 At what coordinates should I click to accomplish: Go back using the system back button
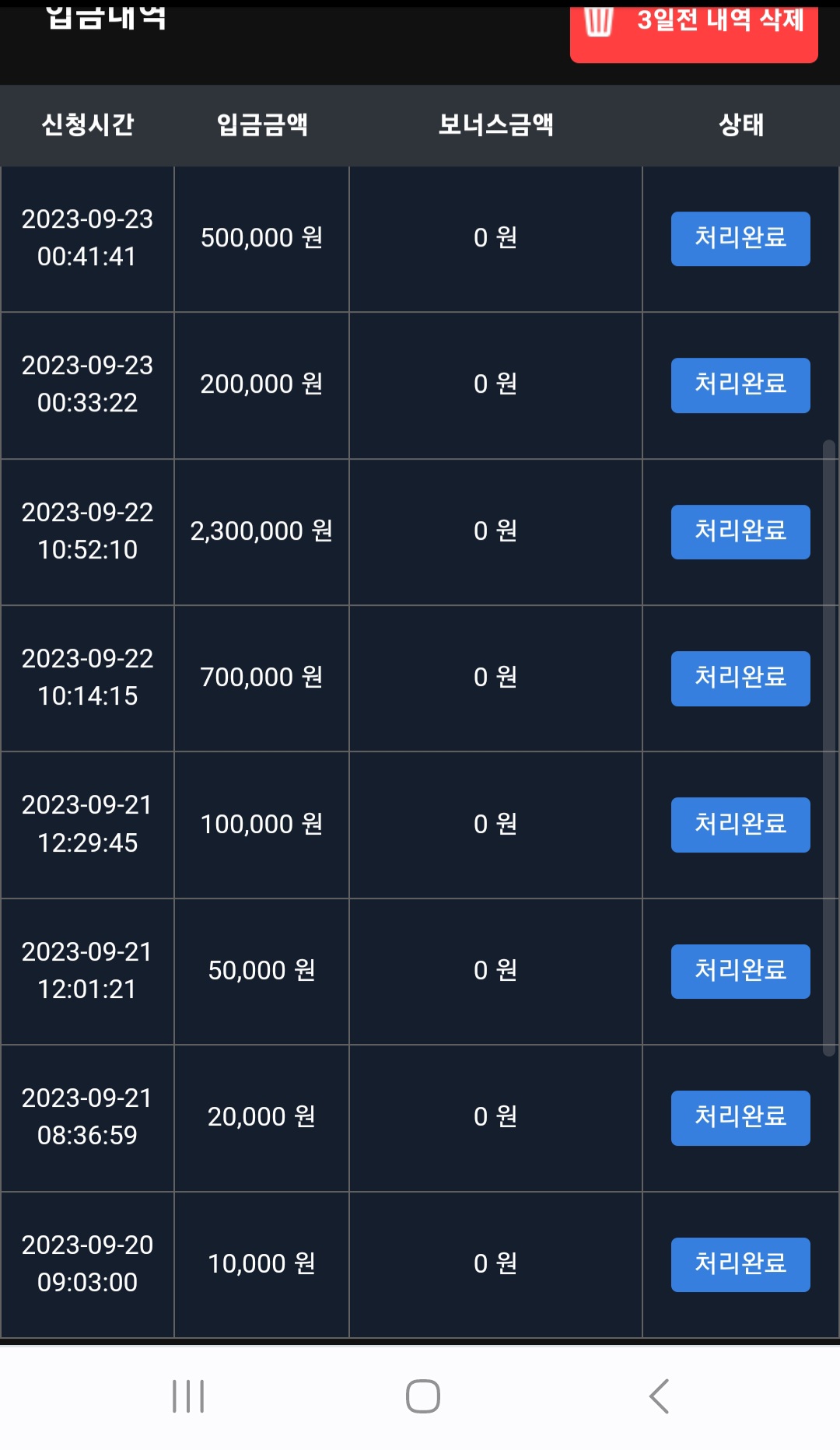pos(659,1396)
